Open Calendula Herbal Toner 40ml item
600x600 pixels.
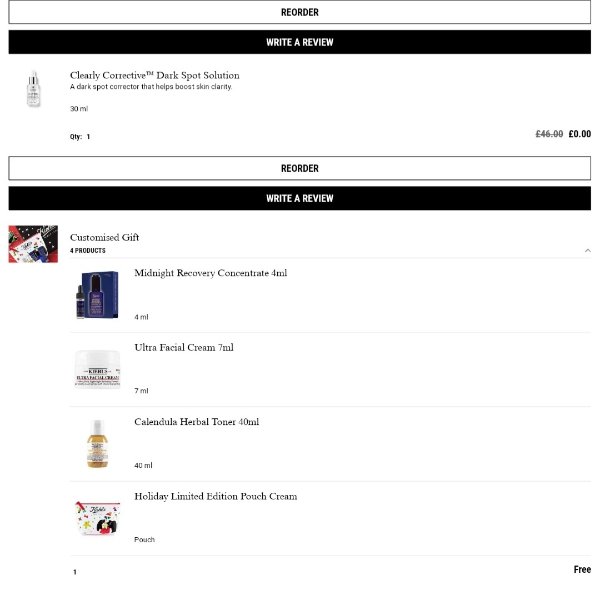tap(196, 422)
